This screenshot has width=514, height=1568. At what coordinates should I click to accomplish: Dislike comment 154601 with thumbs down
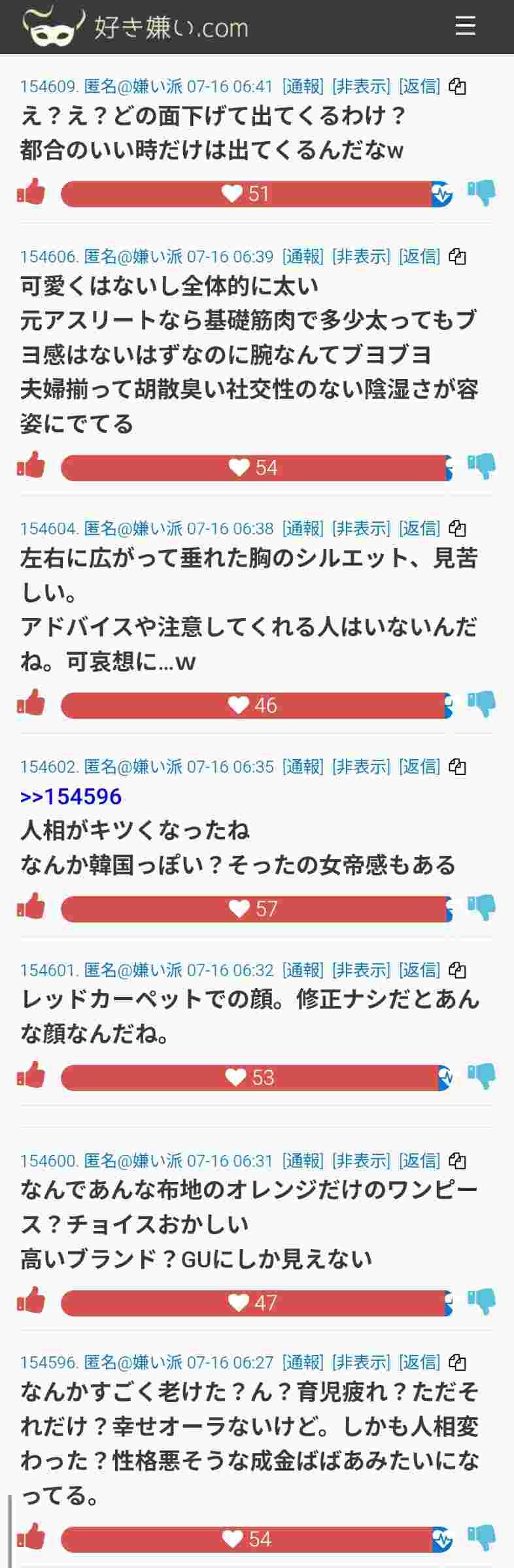pos(481,1077)
